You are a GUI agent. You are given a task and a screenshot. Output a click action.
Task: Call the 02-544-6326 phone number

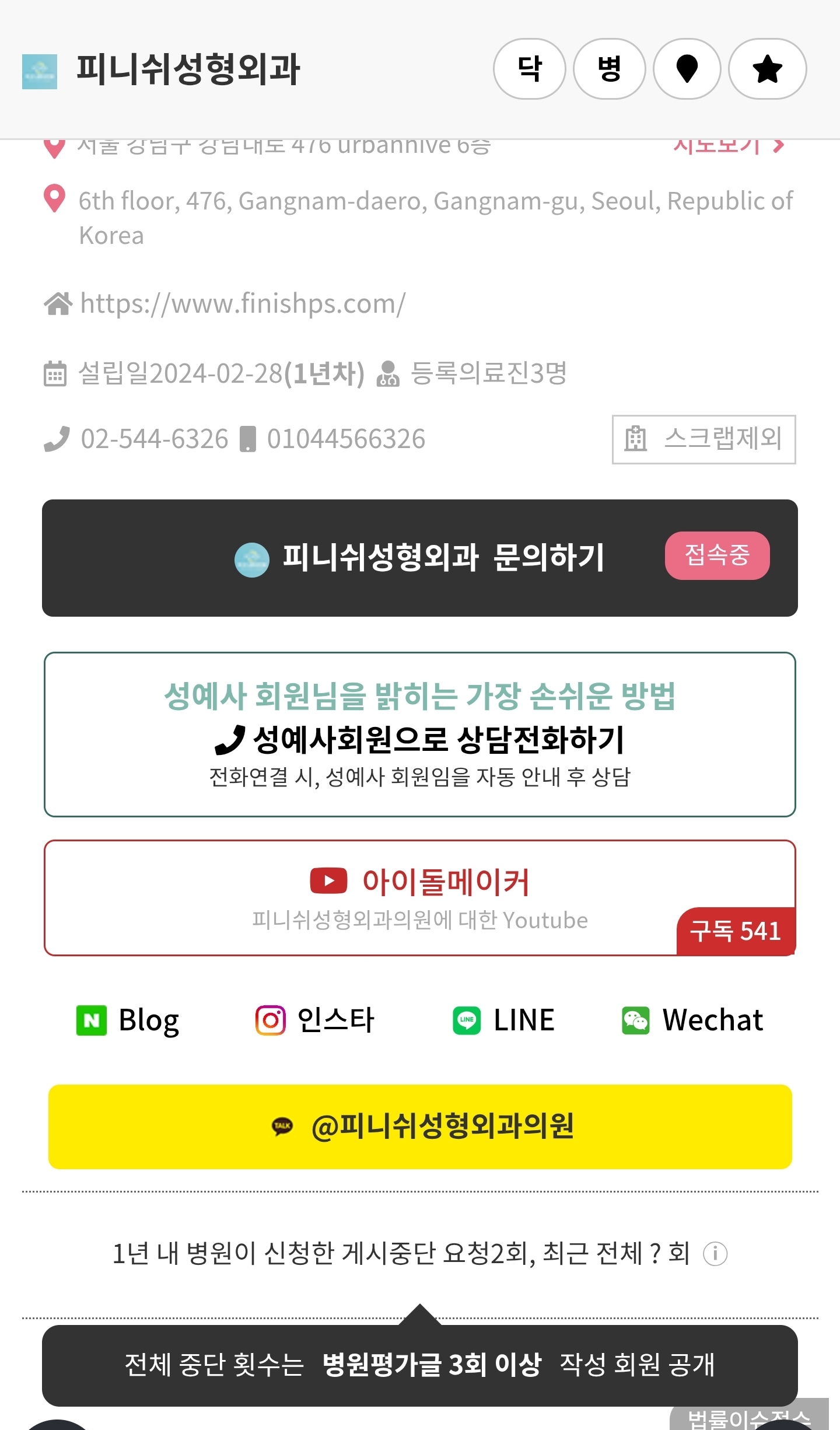(154, 439)
